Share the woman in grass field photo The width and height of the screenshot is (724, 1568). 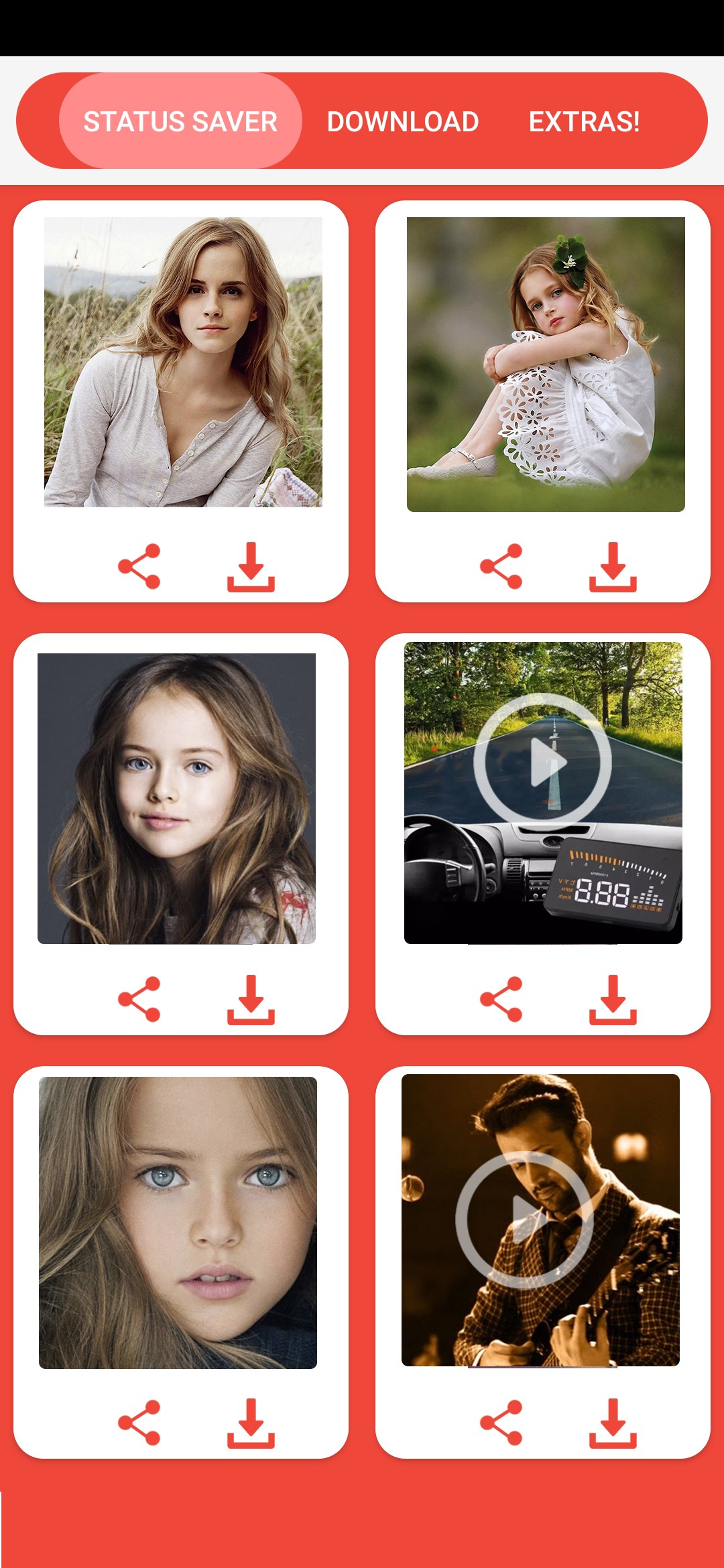click(139, 566)
